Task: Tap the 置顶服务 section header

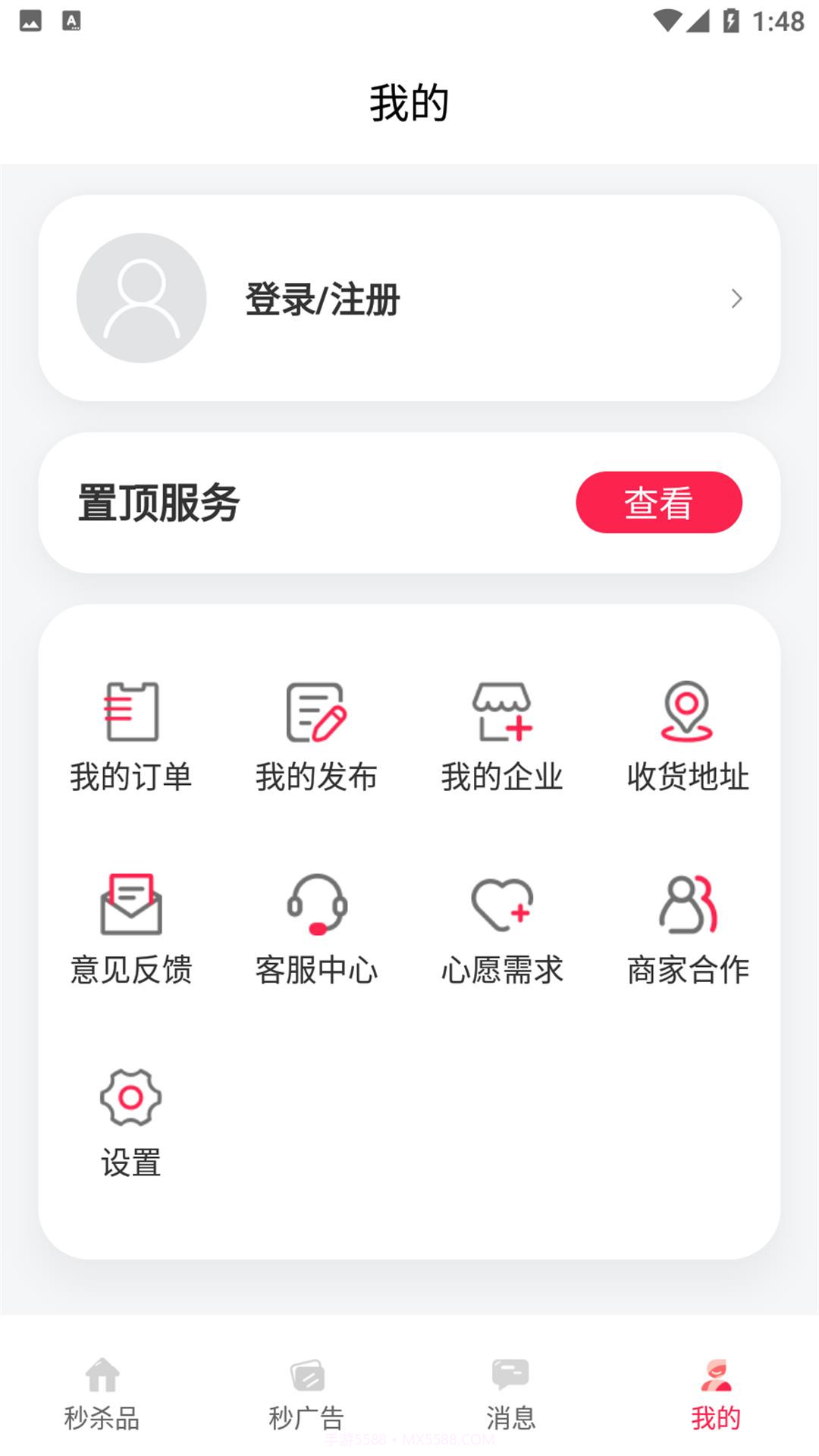Action: pos(155,500)
